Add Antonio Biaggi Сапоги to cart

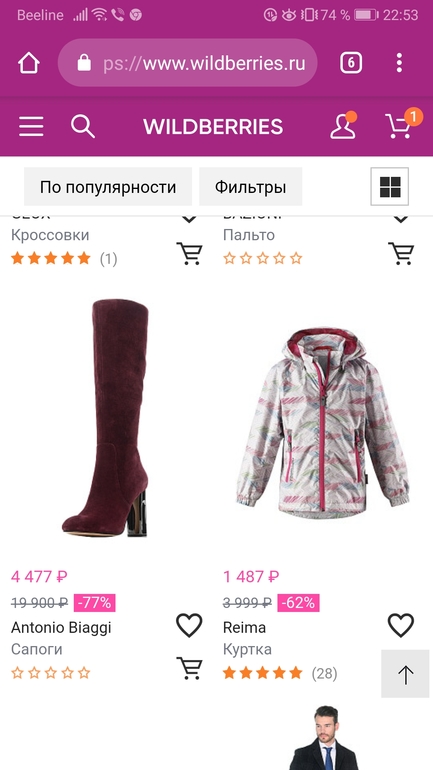tap(189, 668)
